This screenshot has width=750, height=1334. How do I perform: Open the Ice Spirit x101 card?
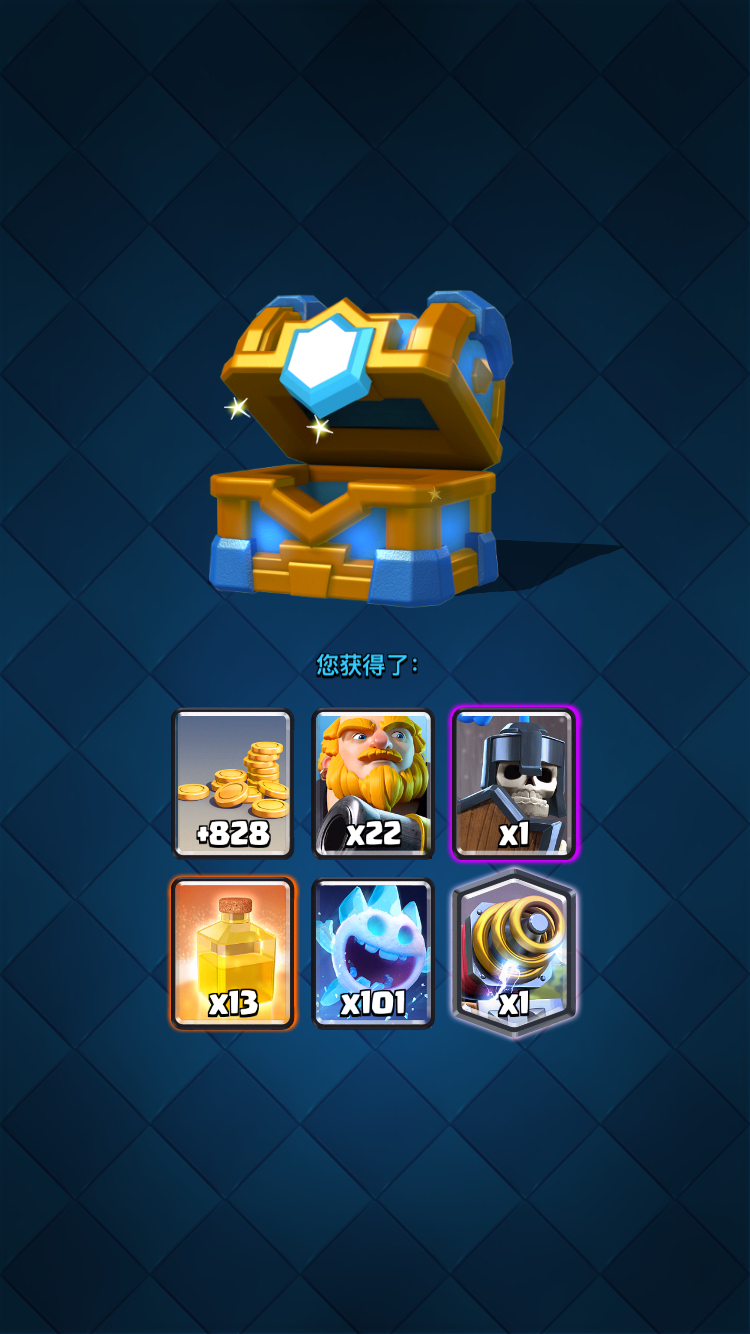(x=373, y=953)
